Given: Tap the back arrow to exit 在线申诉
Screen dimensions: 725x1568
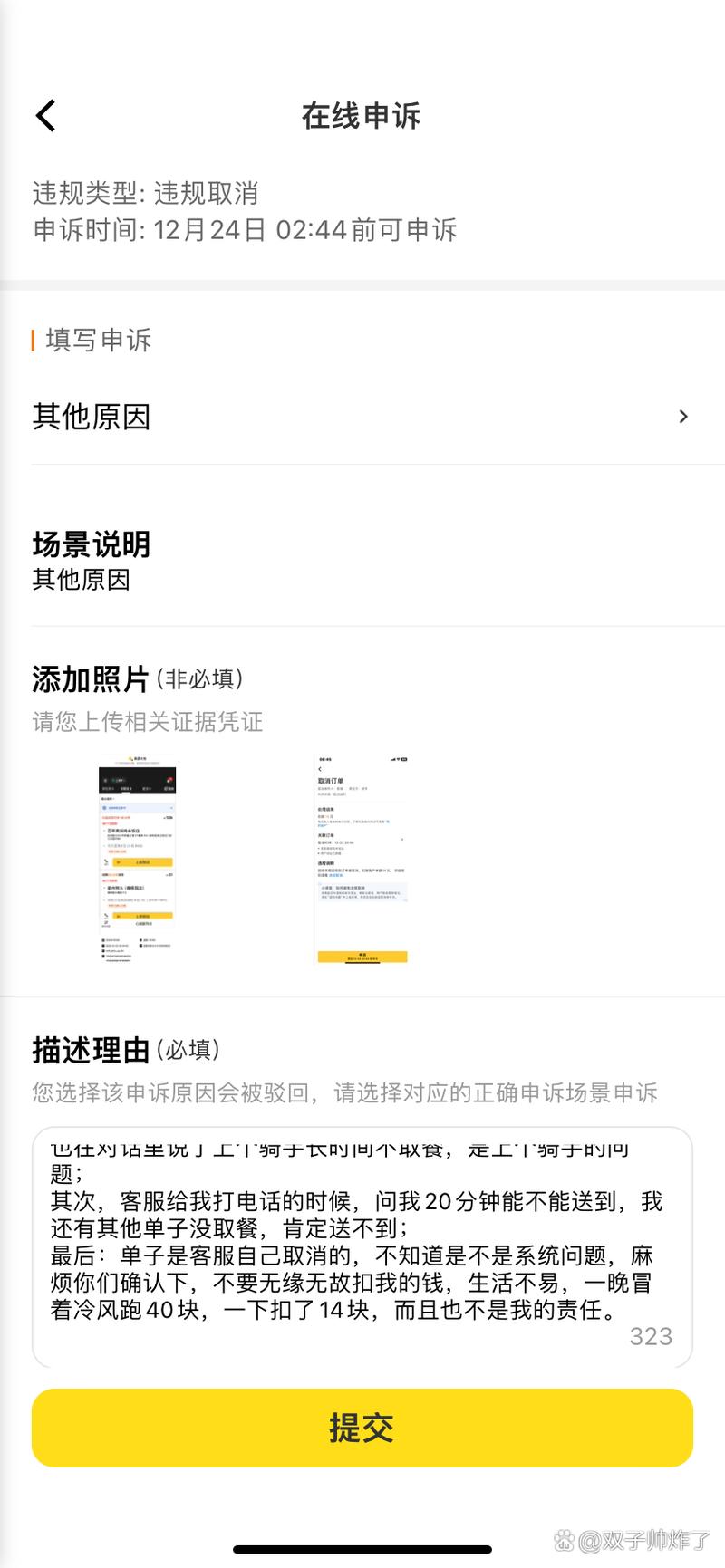Looking at the screenshot, I should click(45, 115).
